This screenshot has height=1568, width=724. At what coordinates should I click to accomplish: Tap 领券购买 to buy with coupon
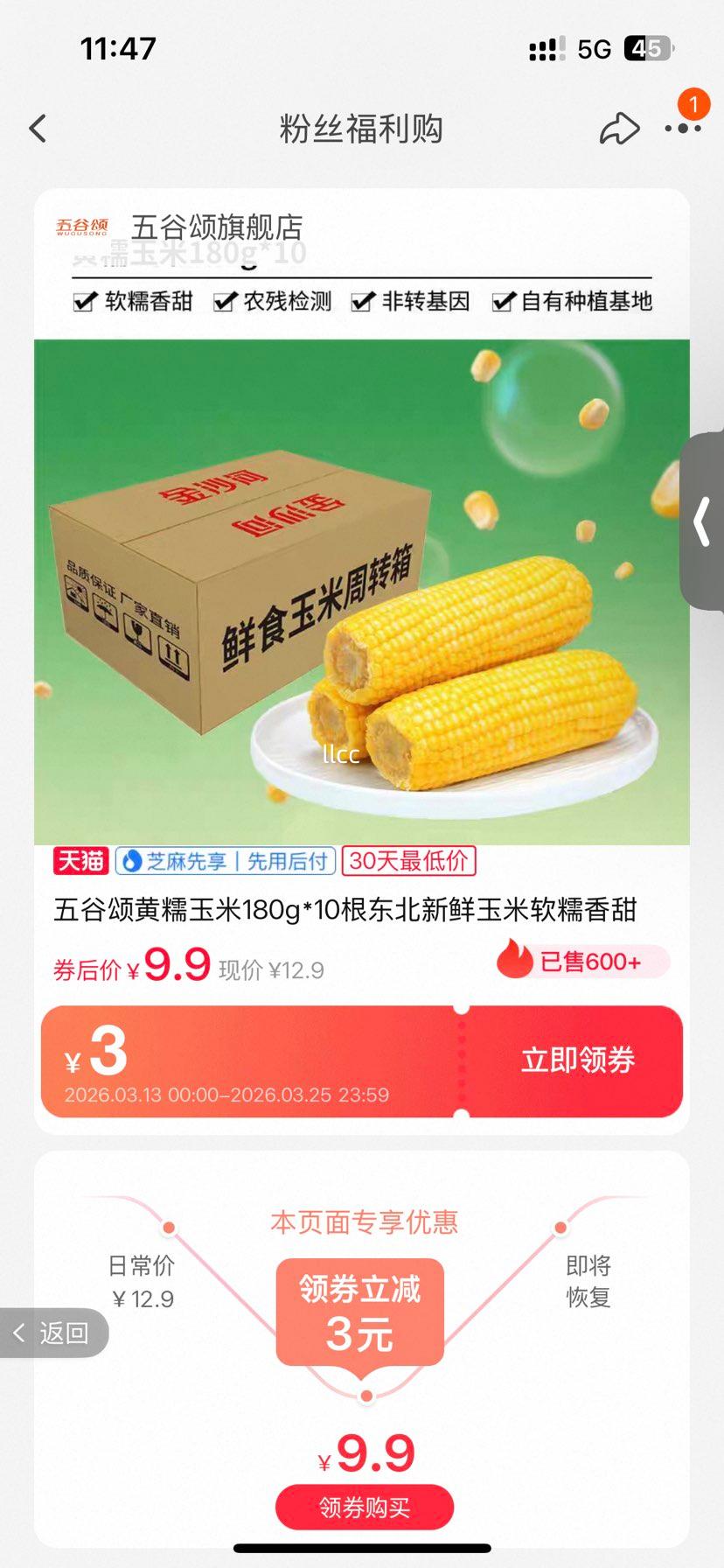point(365,1507)
